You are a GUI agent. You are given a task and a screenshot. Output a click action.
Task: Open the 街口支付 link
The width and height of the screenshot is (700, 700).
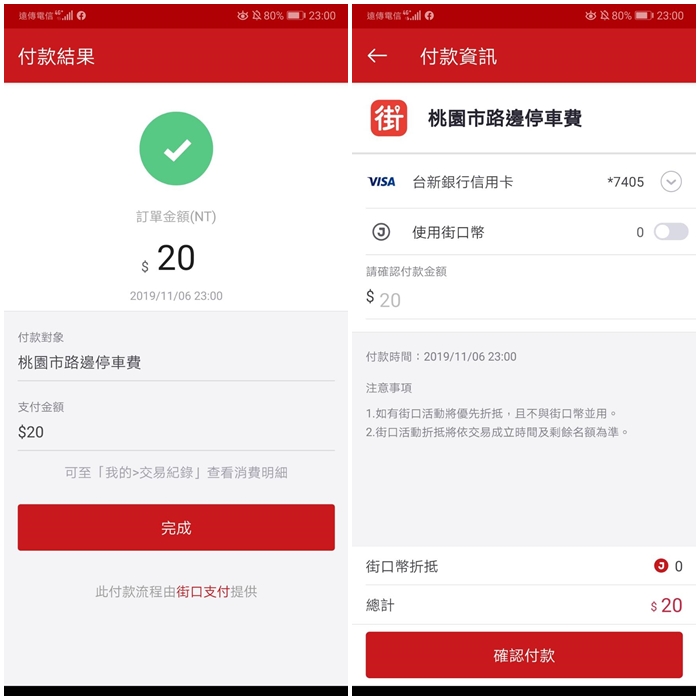point(203,592)
